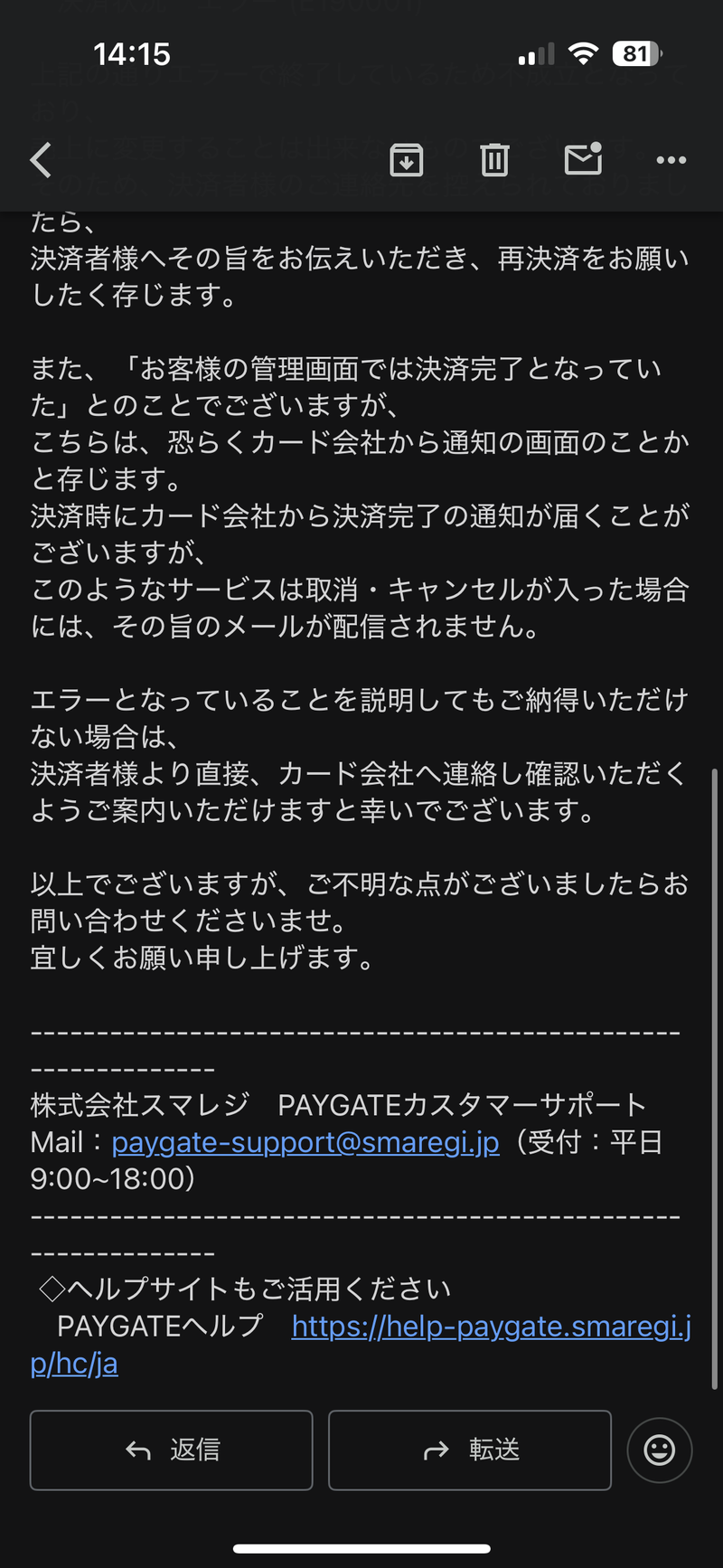Viewport: 723px width, 1568px height.
Task: Add an emoji reaction
Action: point(659,1450)
